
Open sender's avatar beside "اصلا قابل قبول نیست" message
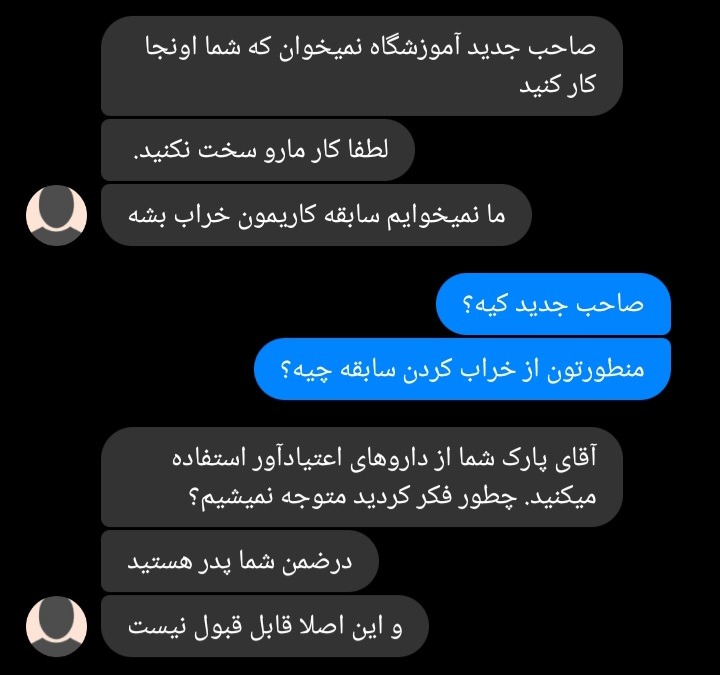tap(56, 626)
